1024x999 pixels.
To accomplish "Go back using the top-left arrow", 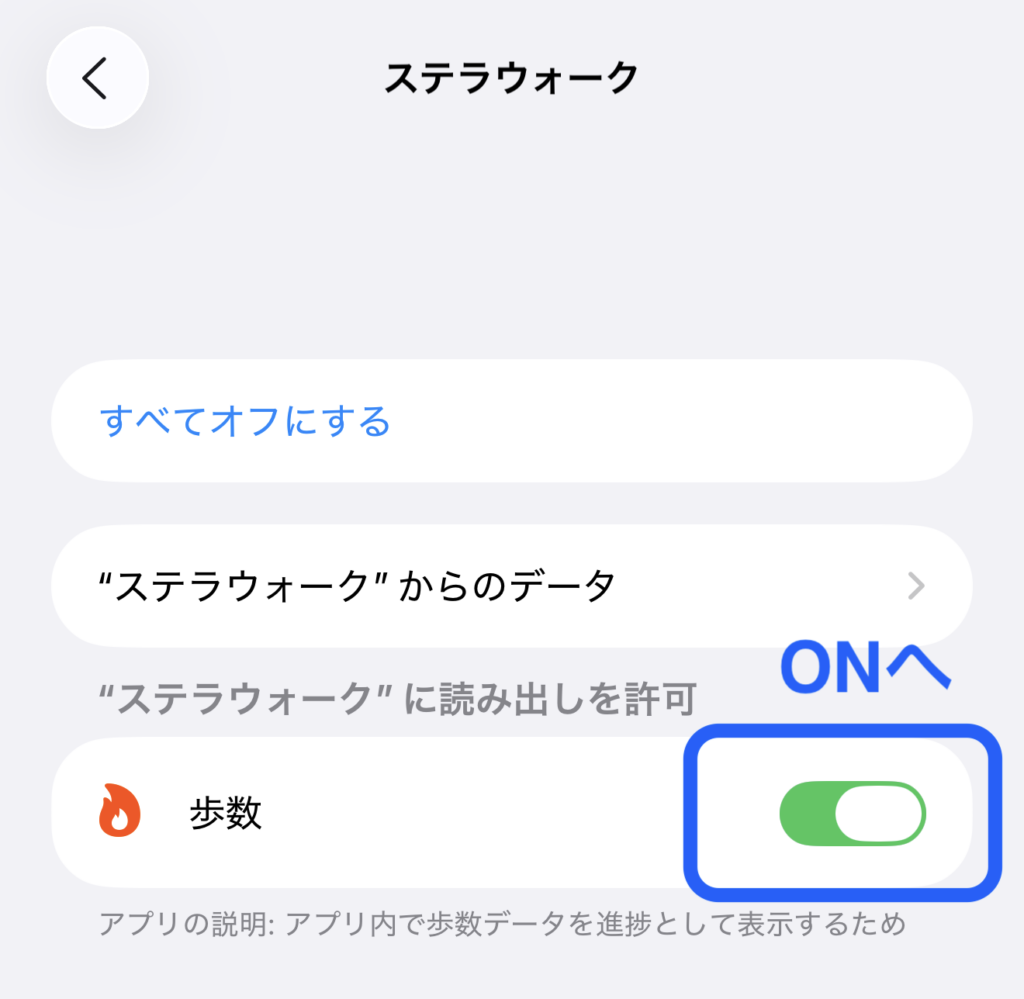I will click(97, 79).
